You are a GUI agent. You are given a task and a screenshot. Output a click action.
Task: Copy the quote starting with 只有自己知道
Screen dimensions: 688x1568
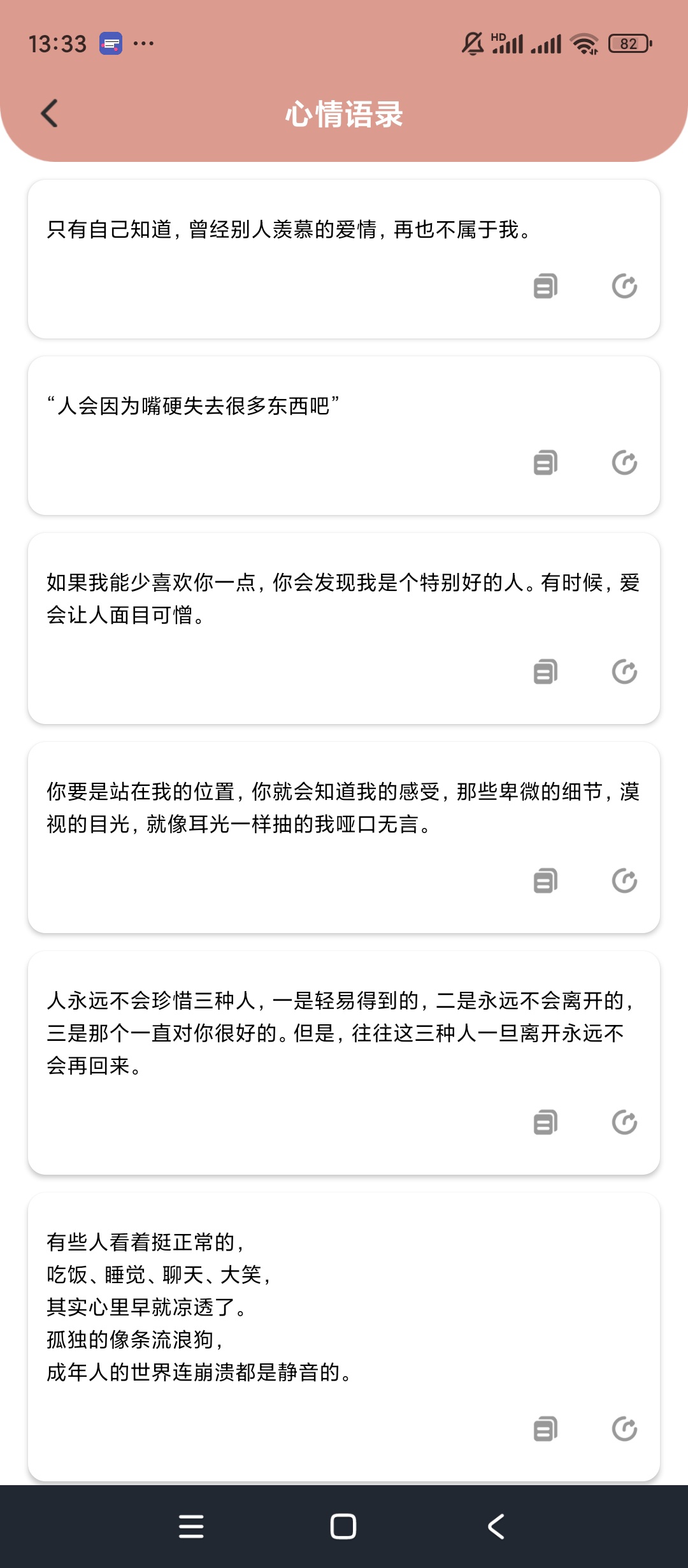tap(545, 286)
